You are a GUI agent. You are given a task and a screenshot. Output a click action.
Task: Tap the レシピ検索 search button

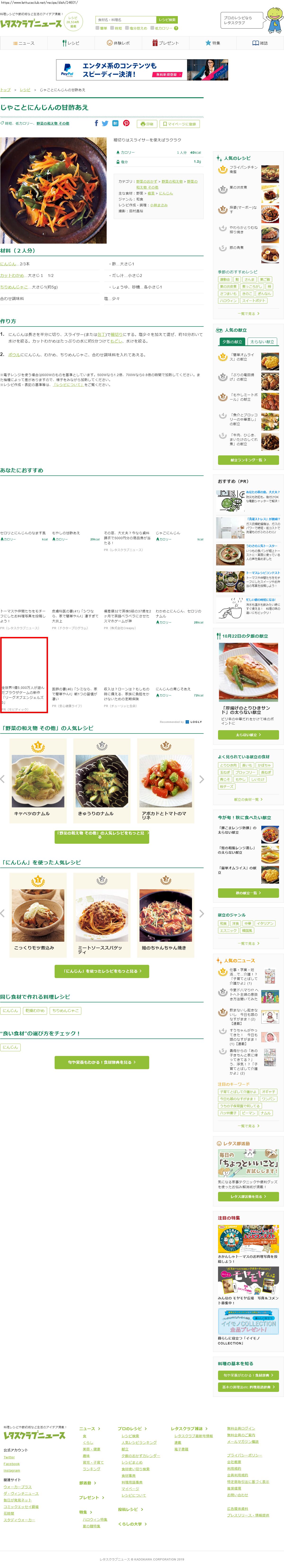pyautogui.click(x=167, y=20)
